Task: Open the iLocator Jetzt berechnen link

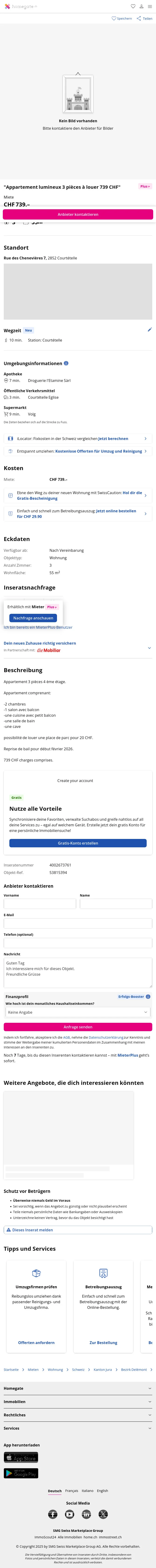Action: [x=113, y=438]
